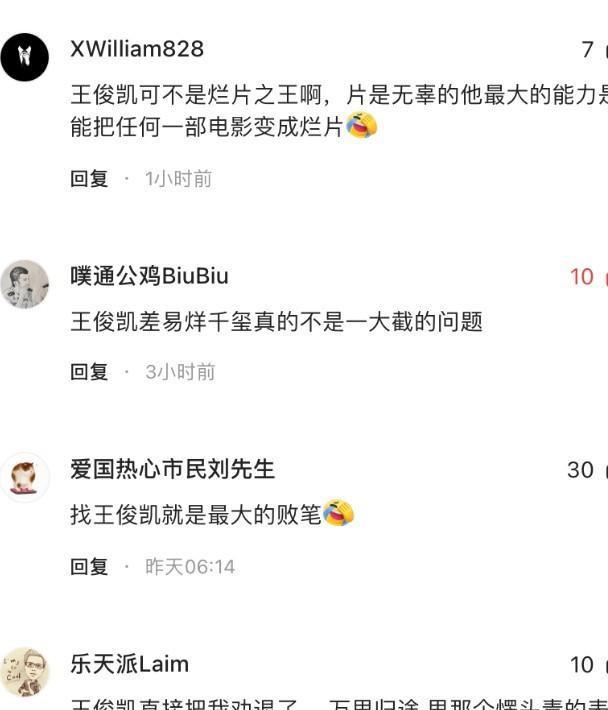This screenshot has height=710, width=608.
Task: View 噗通公鸡BiuBiu's profile picture
Action: pos(25,284)
